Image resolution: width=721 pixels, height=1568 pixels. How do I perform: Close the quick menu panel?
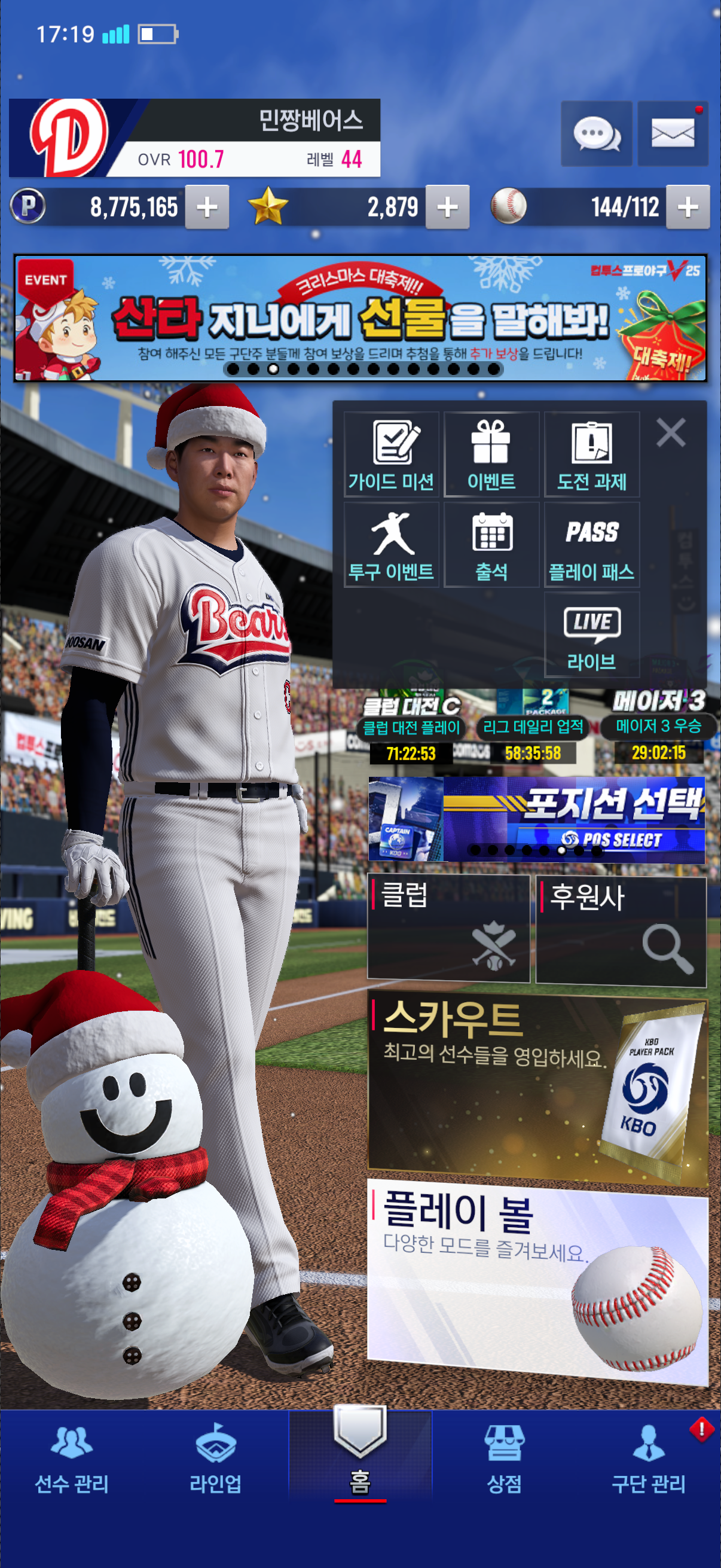tap(671, 433)
